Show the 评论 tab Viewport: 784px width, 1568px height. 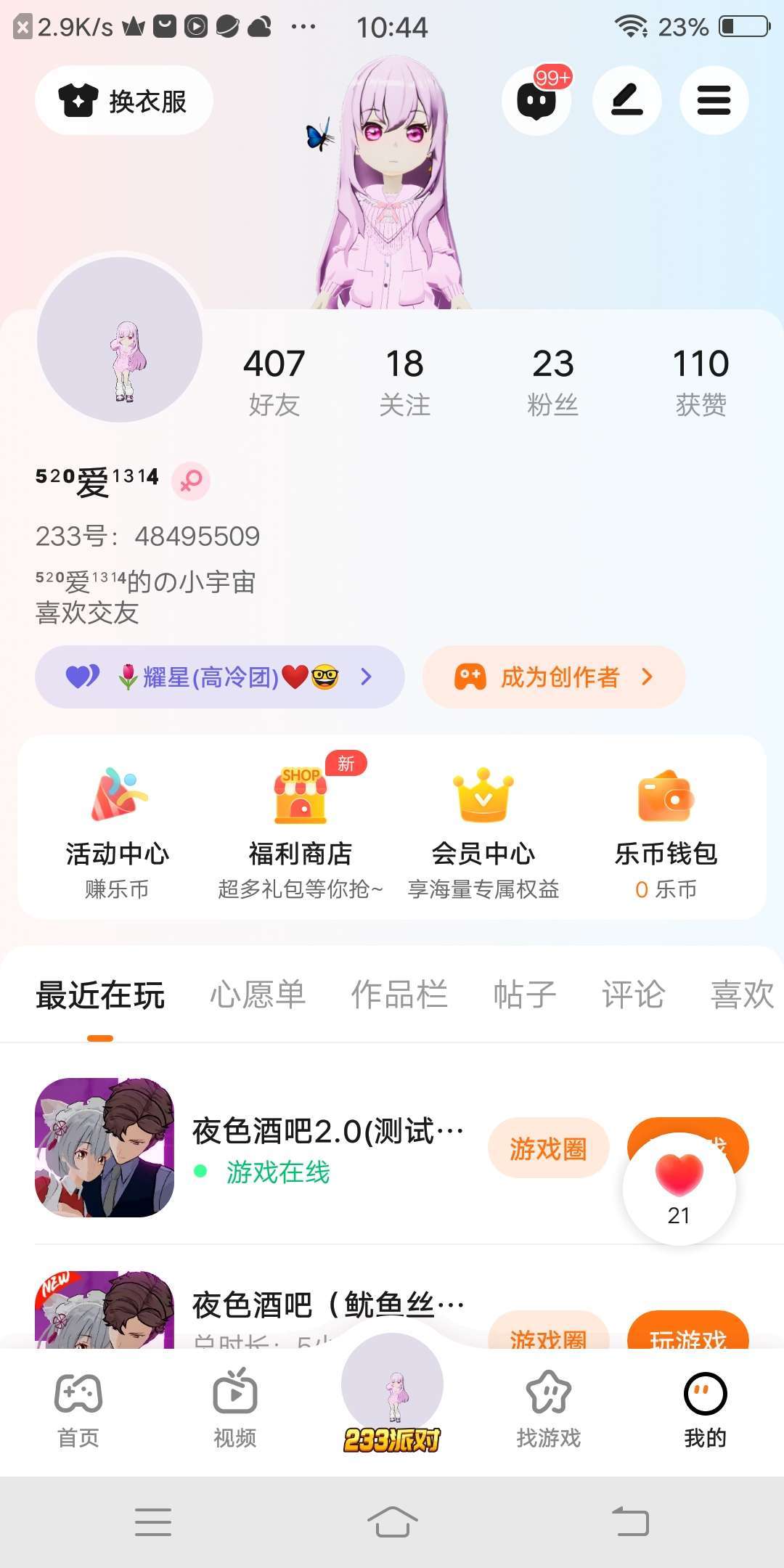[633, 995]
